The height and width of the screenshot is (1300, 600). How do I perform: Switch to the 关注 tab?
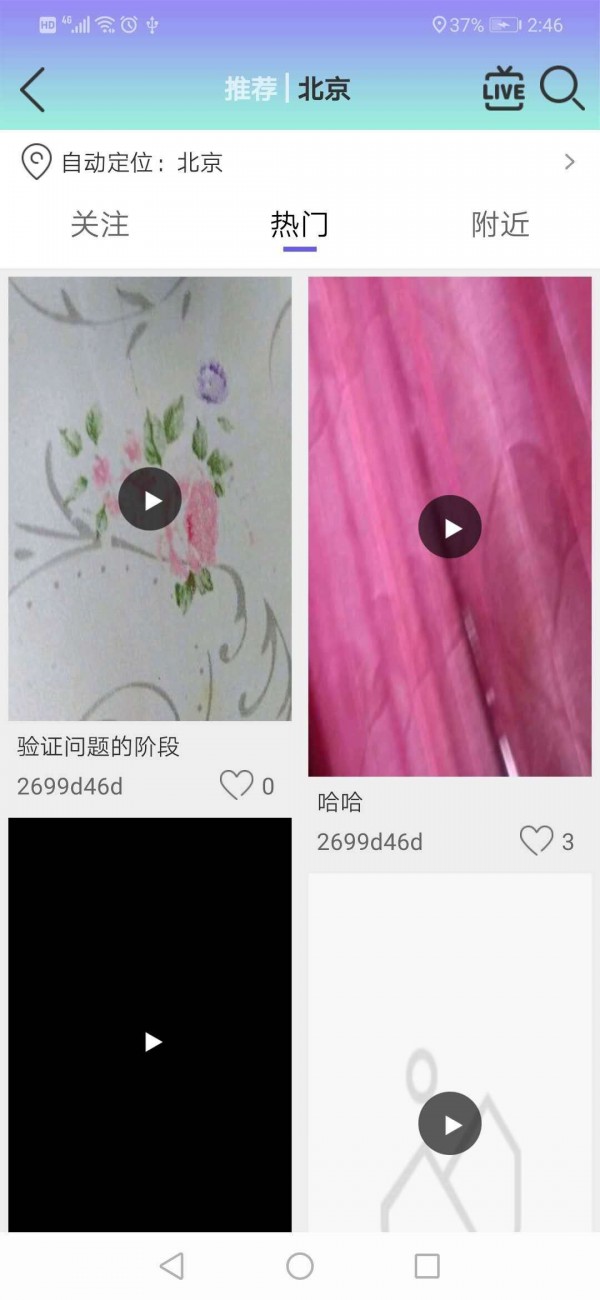(100, 225)
